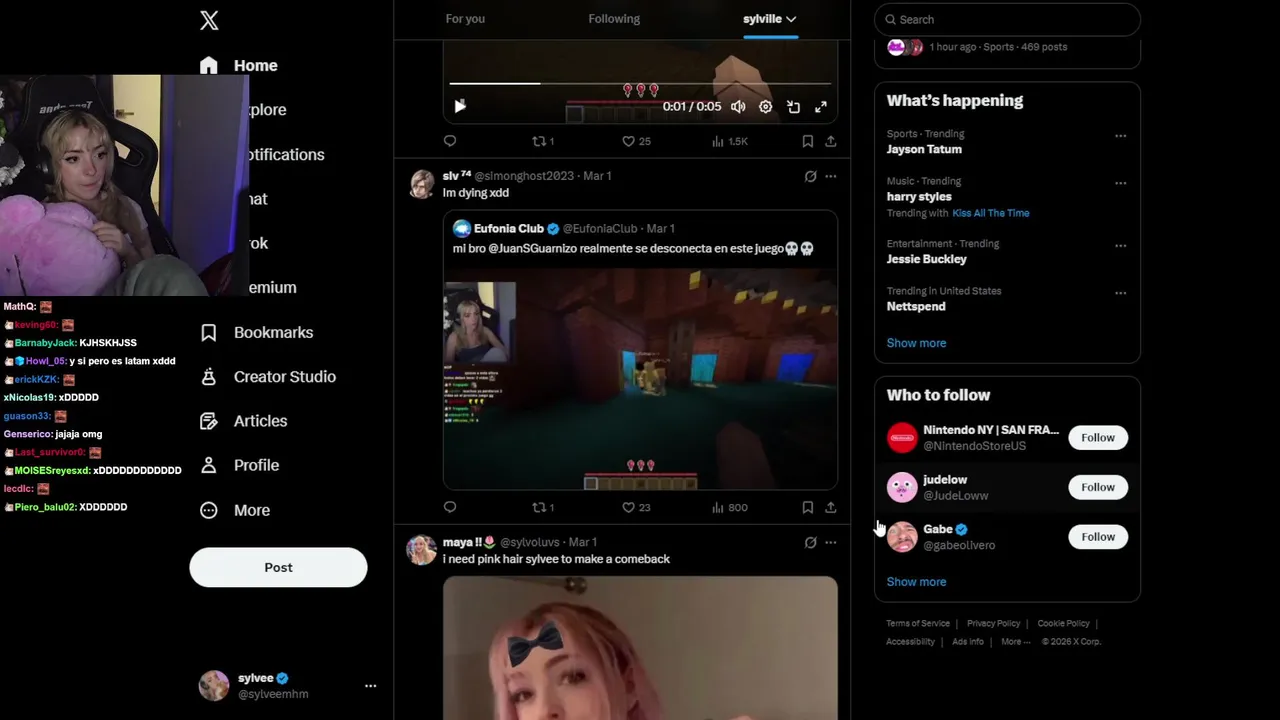The height and width of the screenshot is (720, 1280).
Task: Tap the Search field
Action: (x=1010, y=19)
